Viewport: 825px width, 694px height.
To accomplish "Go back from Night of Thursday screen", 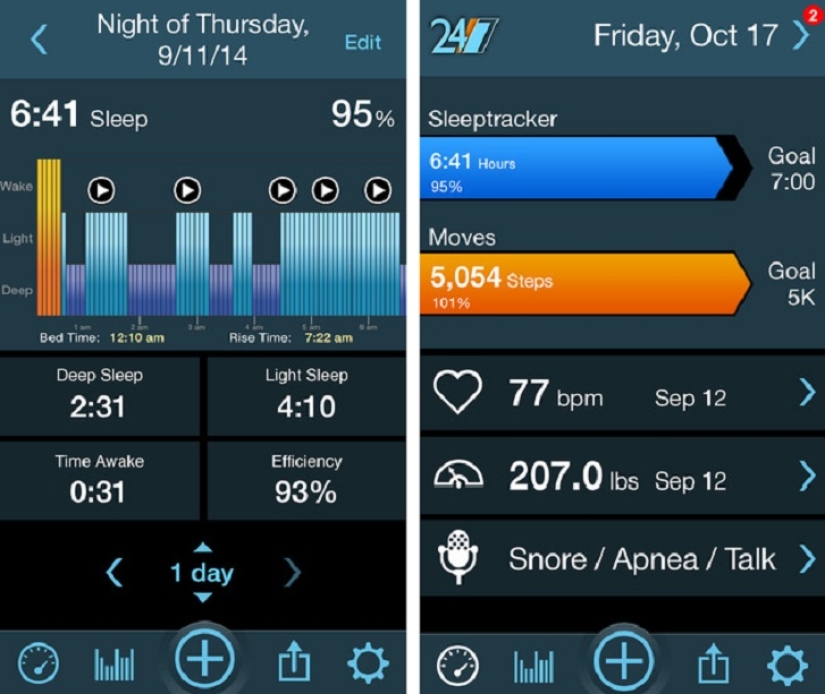I will (39, 40).
